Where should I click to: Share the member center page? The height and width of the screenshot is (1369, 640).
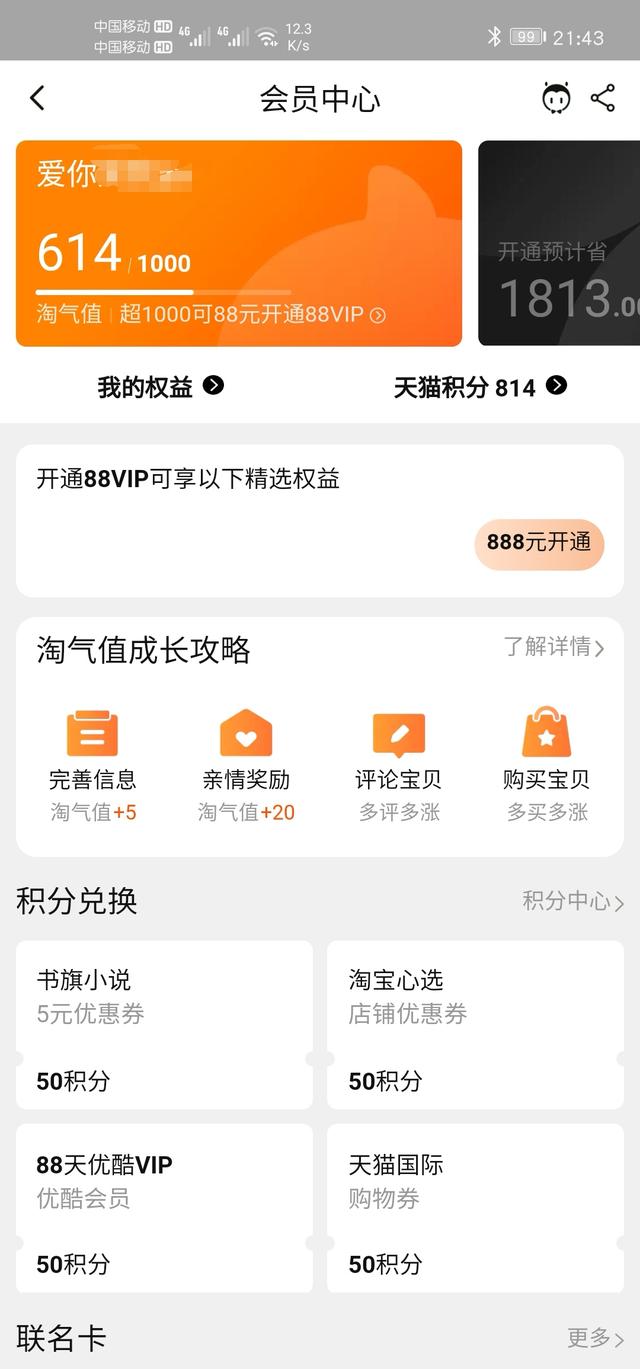click(x=603, y=98)
